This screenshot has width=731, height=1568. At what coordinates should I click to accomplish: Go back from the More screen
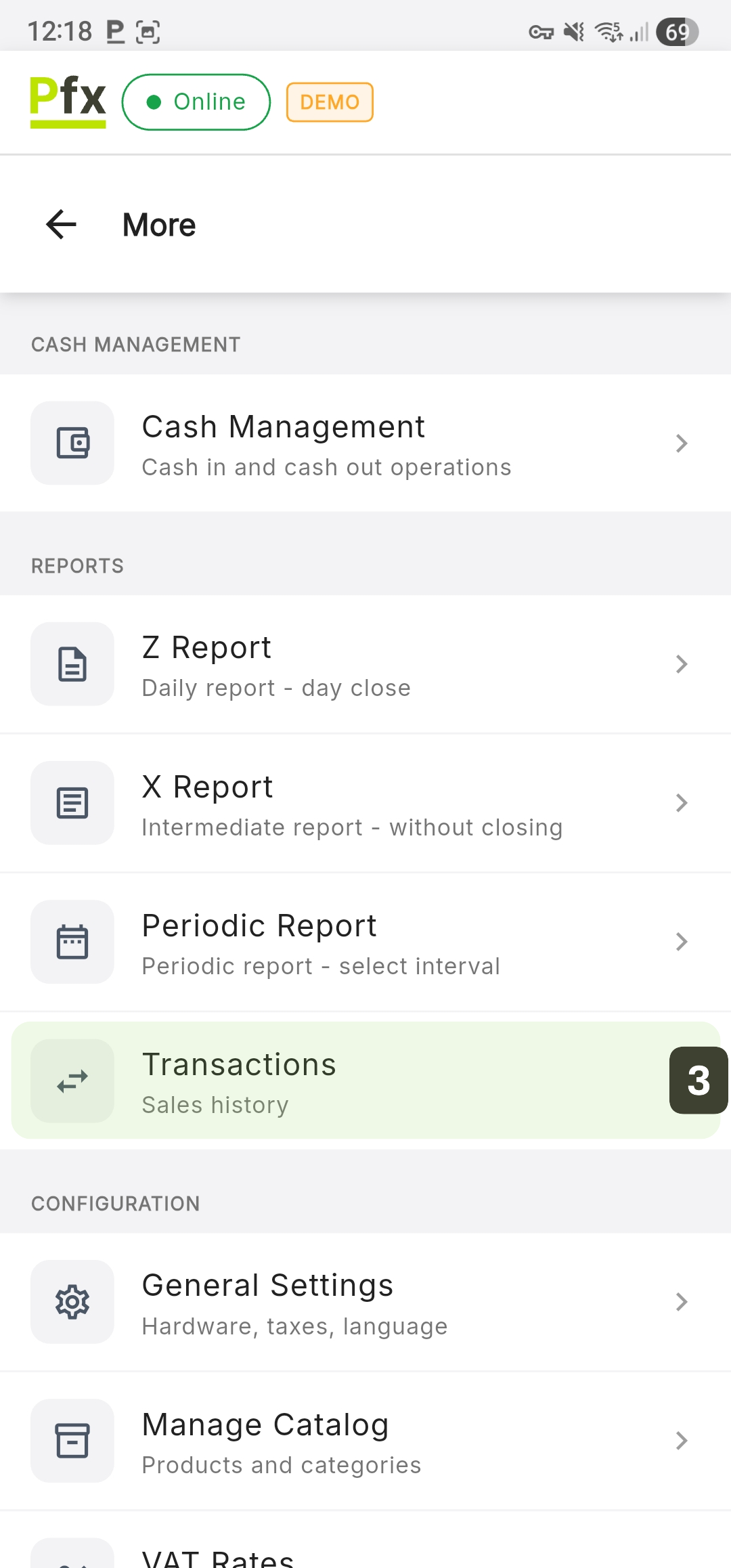click(62, 225)
